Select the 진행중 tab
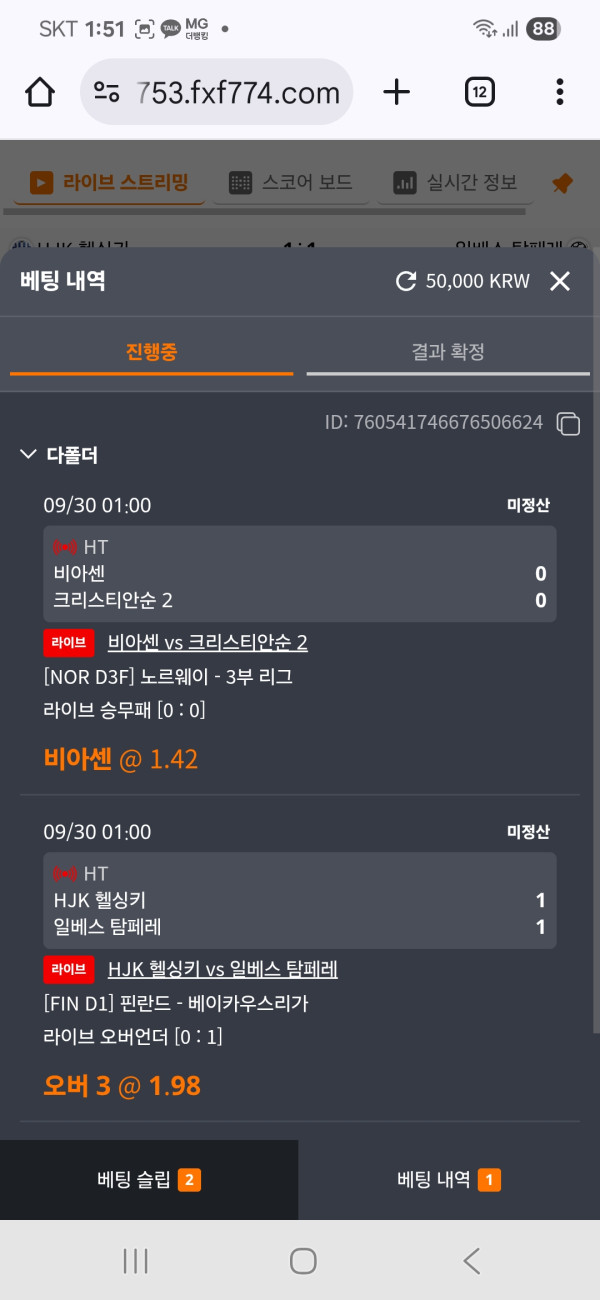The height and width of the screenshot is (1300, 600). pos(152,352)
